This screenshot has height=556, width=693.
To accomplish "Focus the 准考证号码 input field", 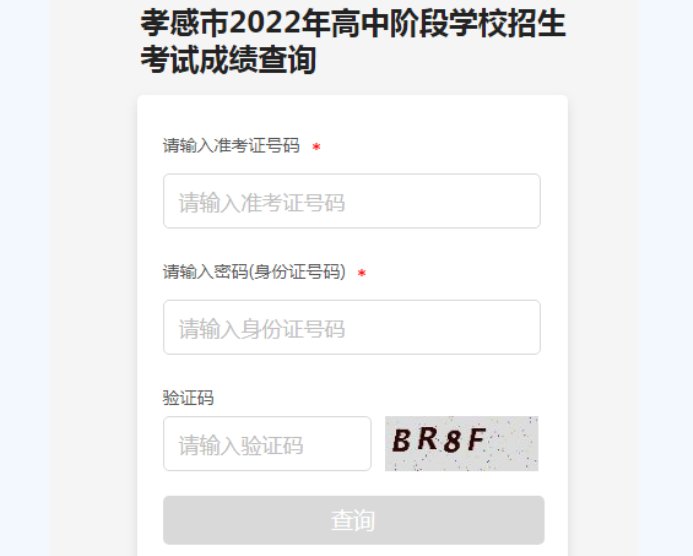I will pyautogui.click(x=351, y=201).
